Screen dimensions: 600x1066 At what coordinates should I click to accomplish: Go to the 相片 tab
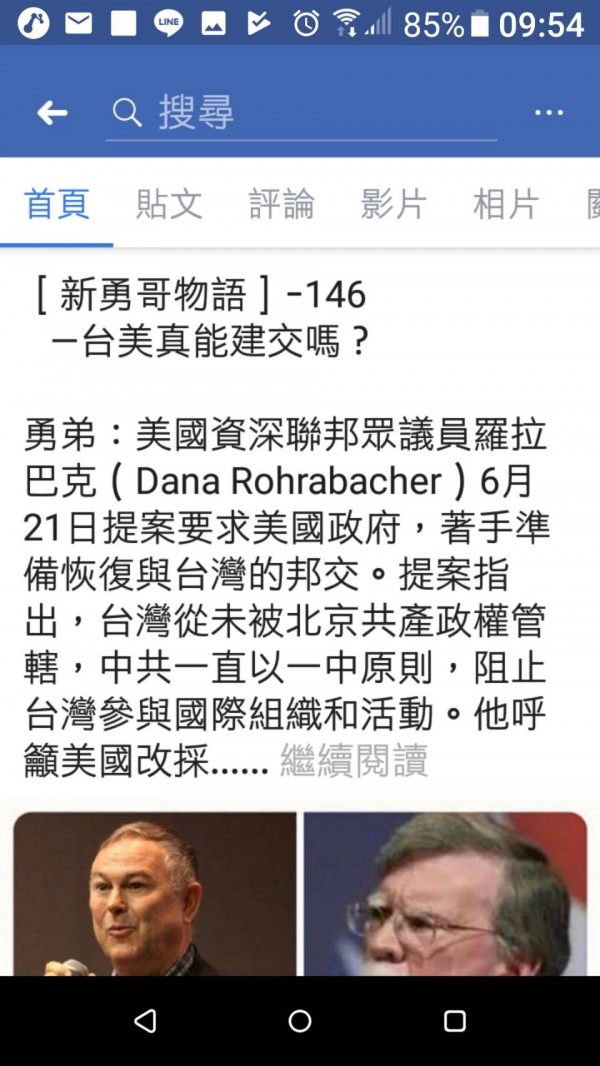(505, 204)
